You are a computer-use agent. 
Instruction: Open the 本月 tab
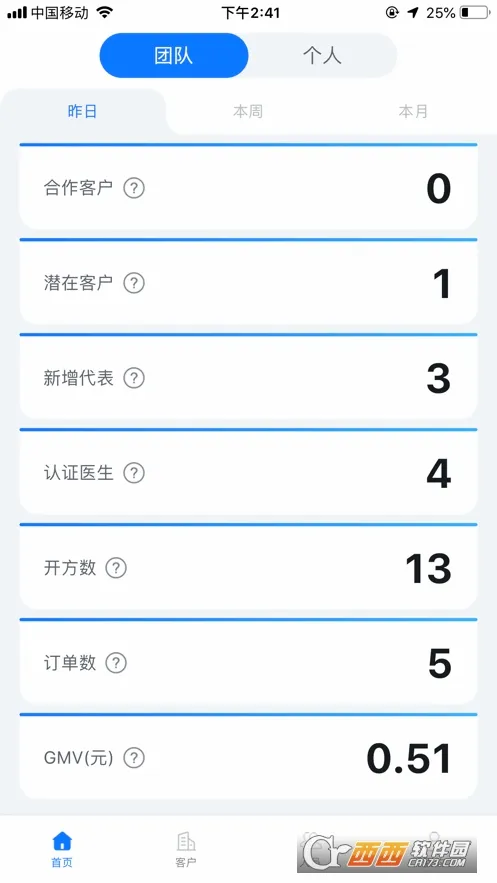coord(413,111)
